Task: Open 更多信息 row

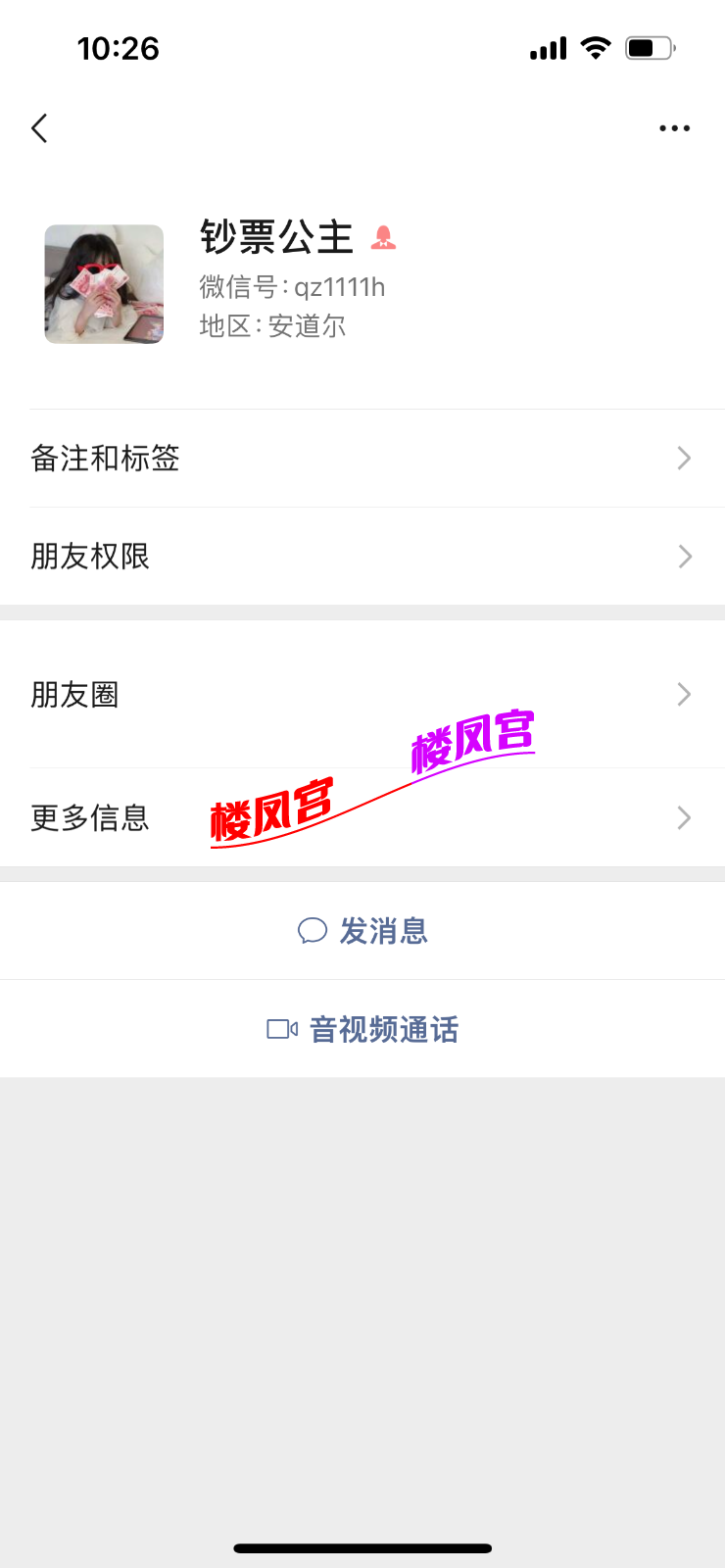Action: tap(362, 817)
